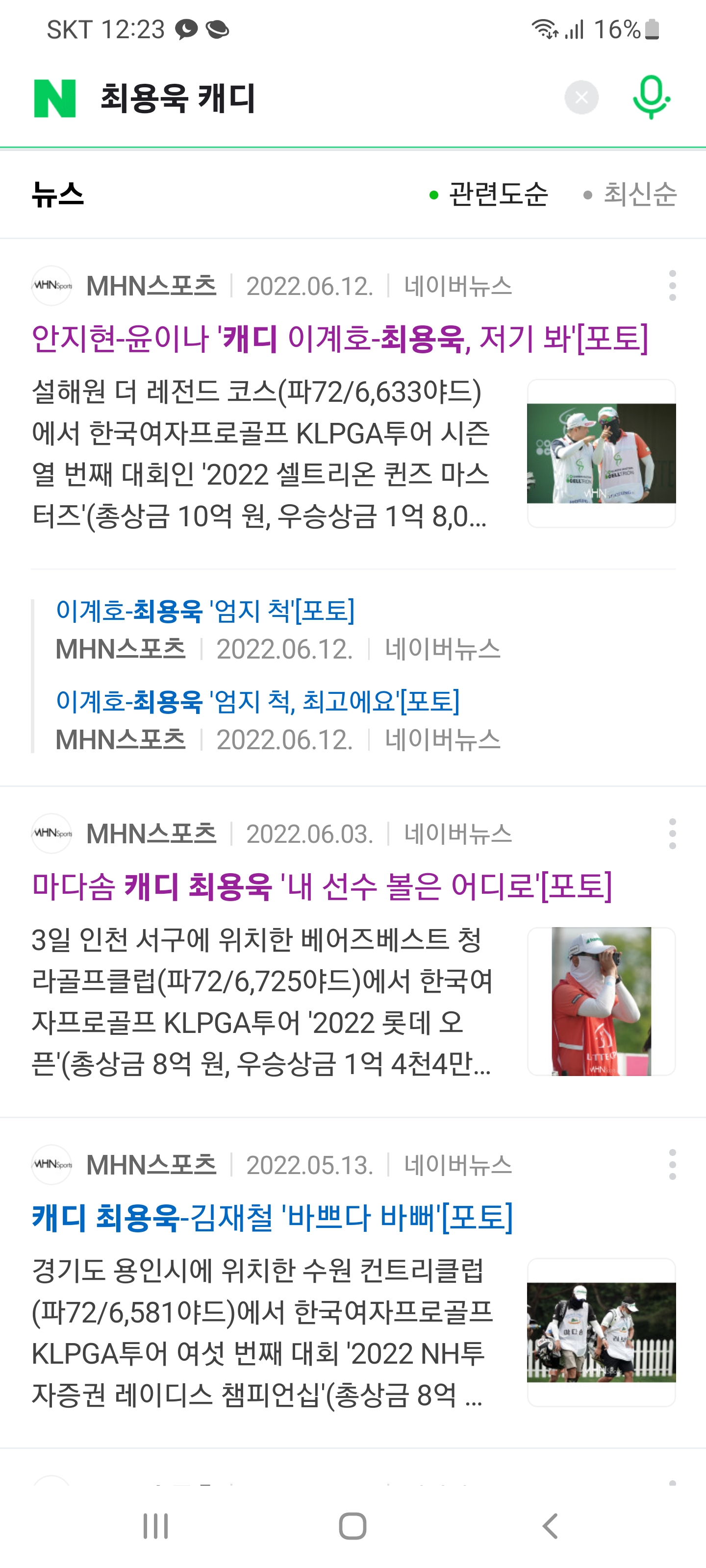Open recent apps from the navigation bar

point(155,1526)
